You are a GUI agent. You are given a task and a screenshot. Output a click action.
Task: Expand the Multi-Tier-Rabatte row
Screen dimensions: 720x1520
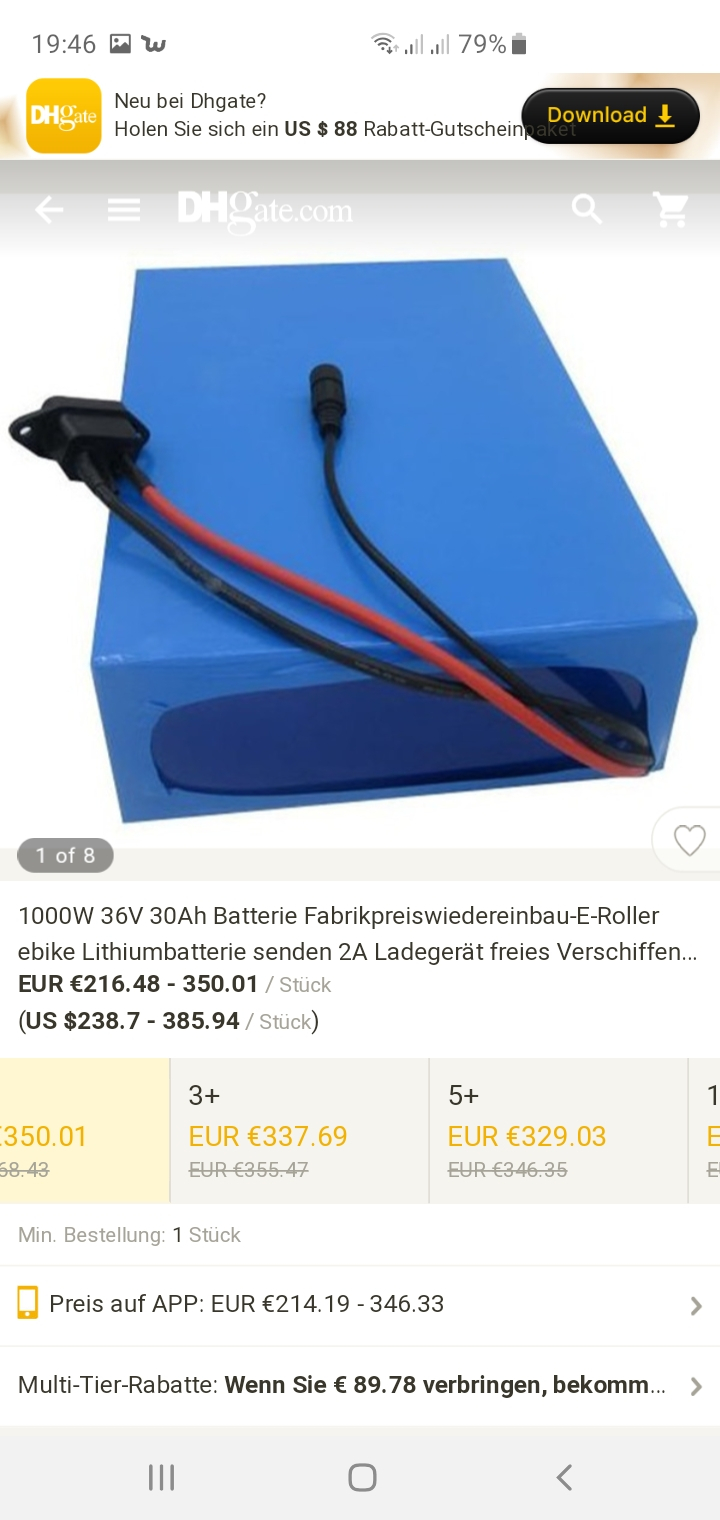pyautogui.click(x=360, y=1386)
